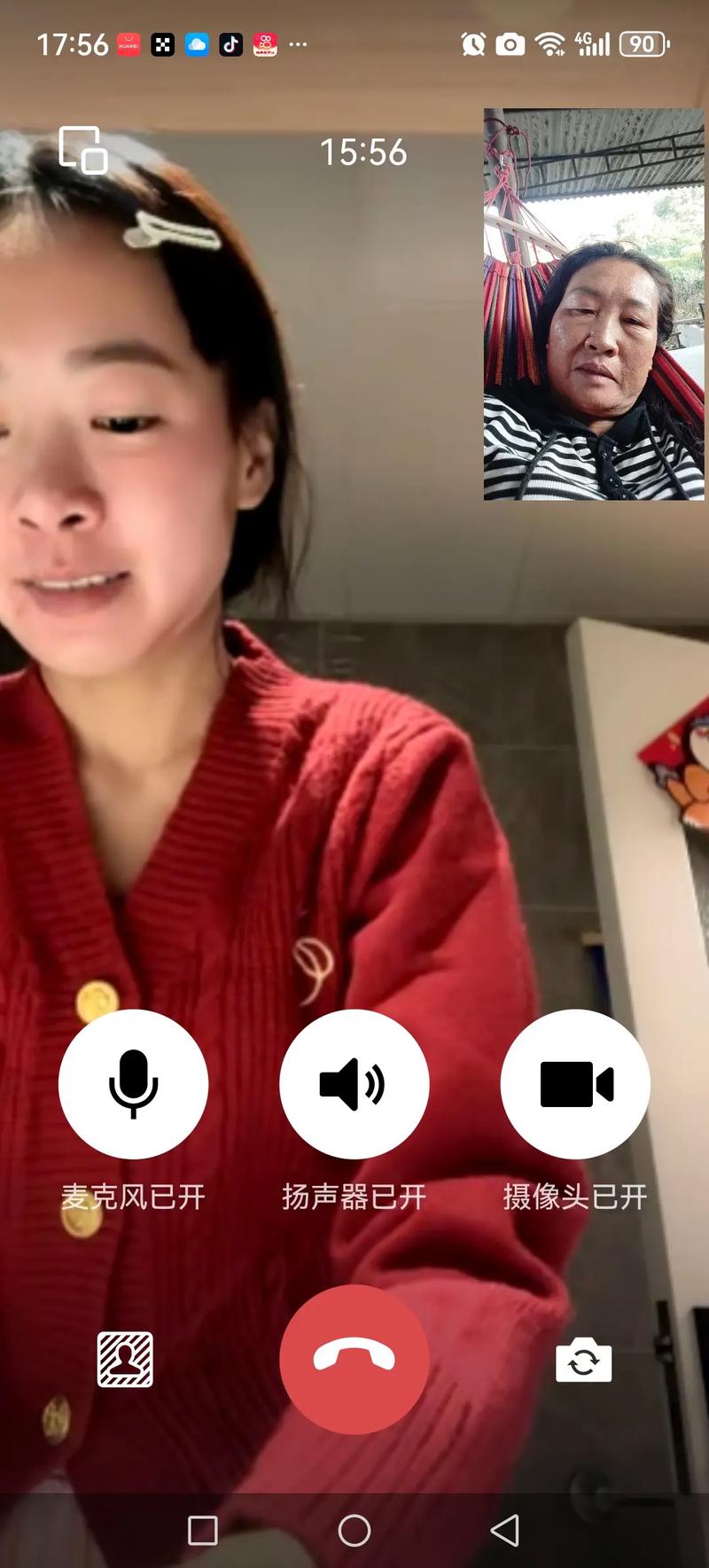Tap the small self-view video thumbnail
This screenshot has height=1568, width=709.
click(x=593, y=304)
